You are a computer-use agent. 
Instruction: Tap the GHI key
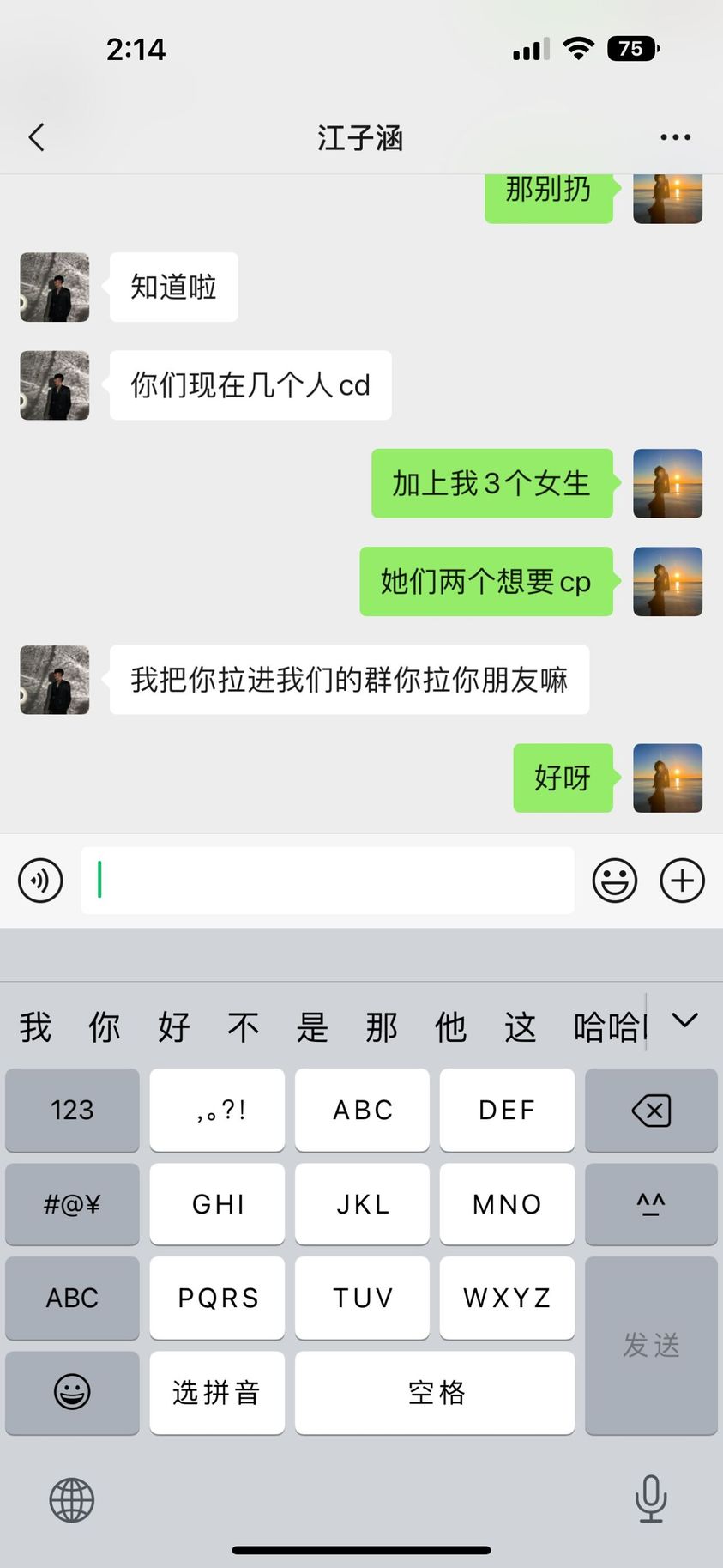click(x=217, y=1204)
